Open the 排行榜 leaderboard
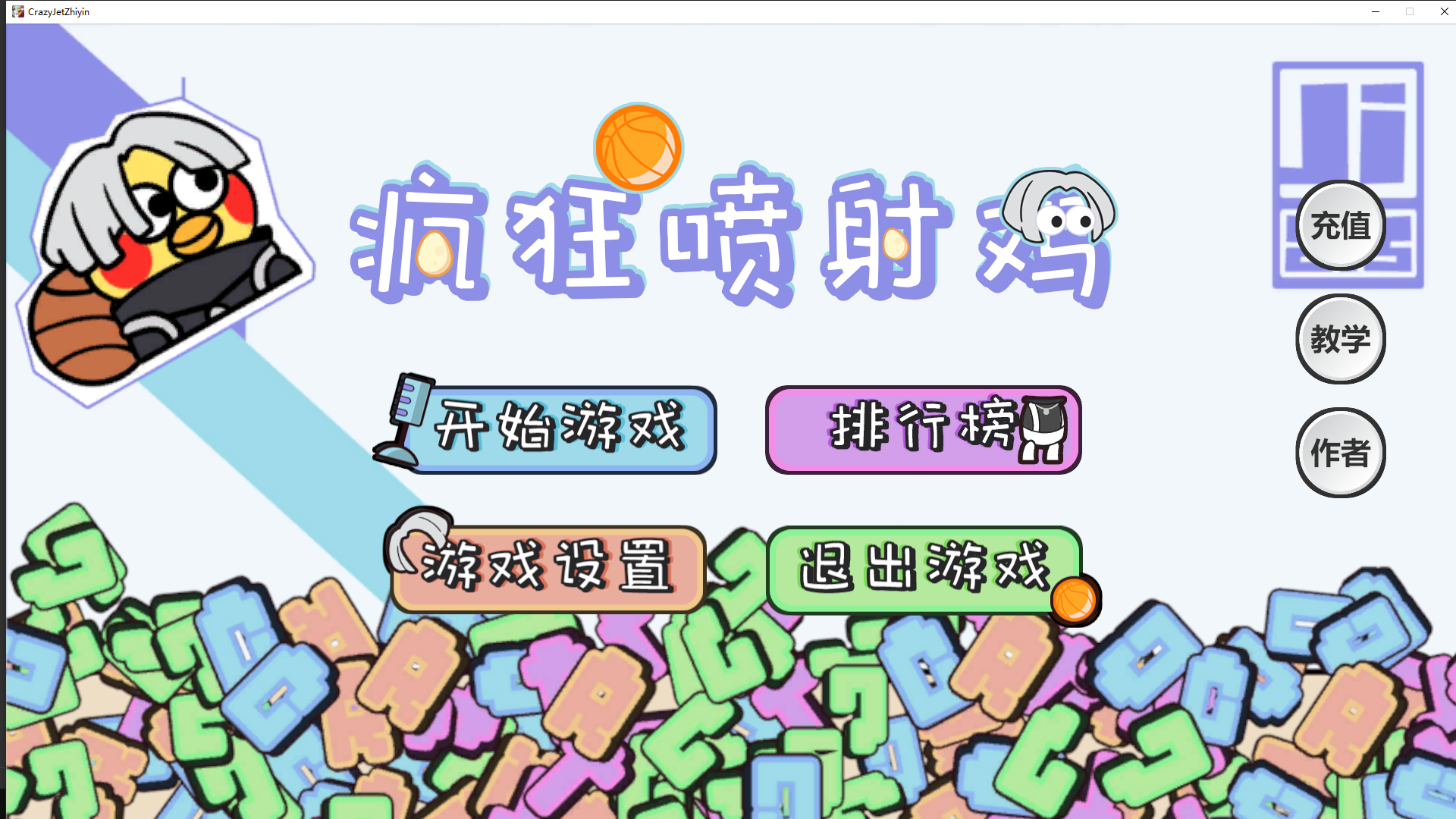 click(923, 429)
